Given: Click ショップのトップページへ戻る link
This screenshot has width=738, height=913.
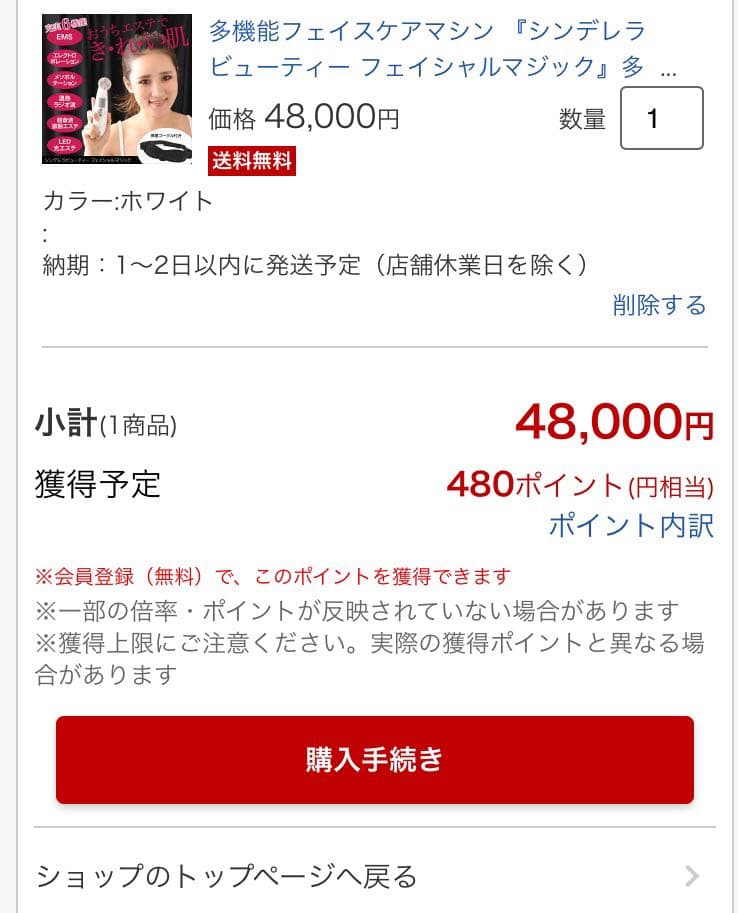Looking at the screenshot, I should (x=225, y=875).
